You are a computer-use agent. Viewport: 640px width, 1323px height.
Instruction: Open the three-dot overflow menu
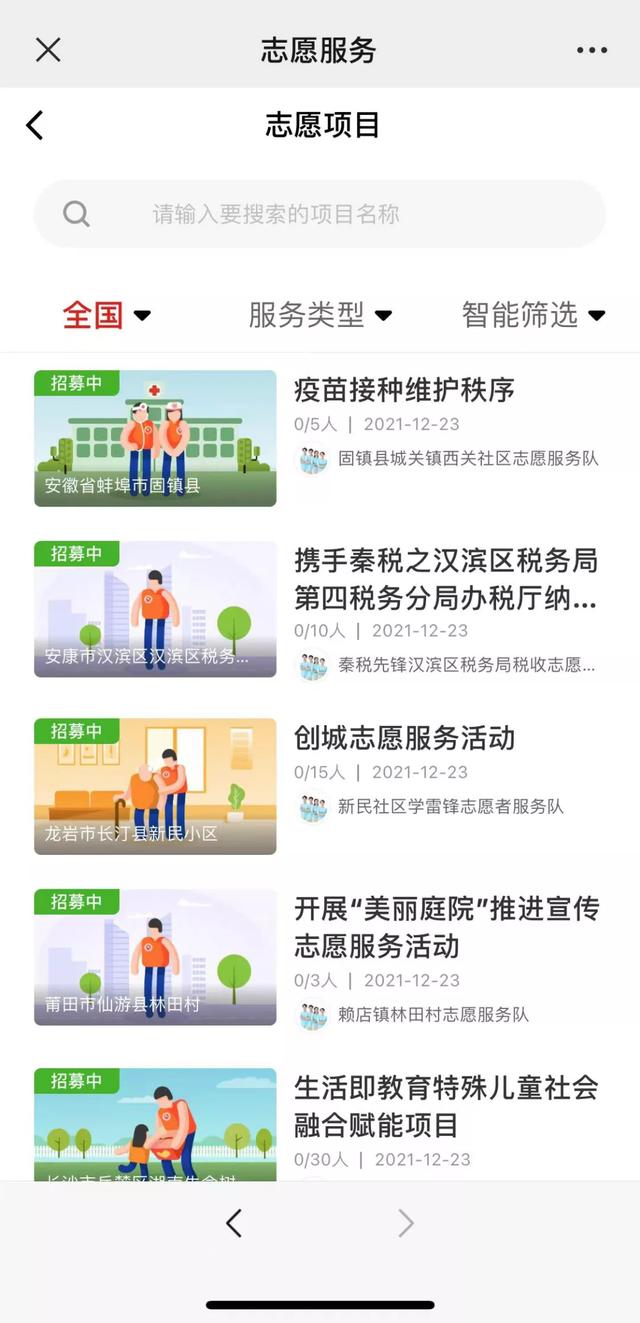(x=592, y=50)
